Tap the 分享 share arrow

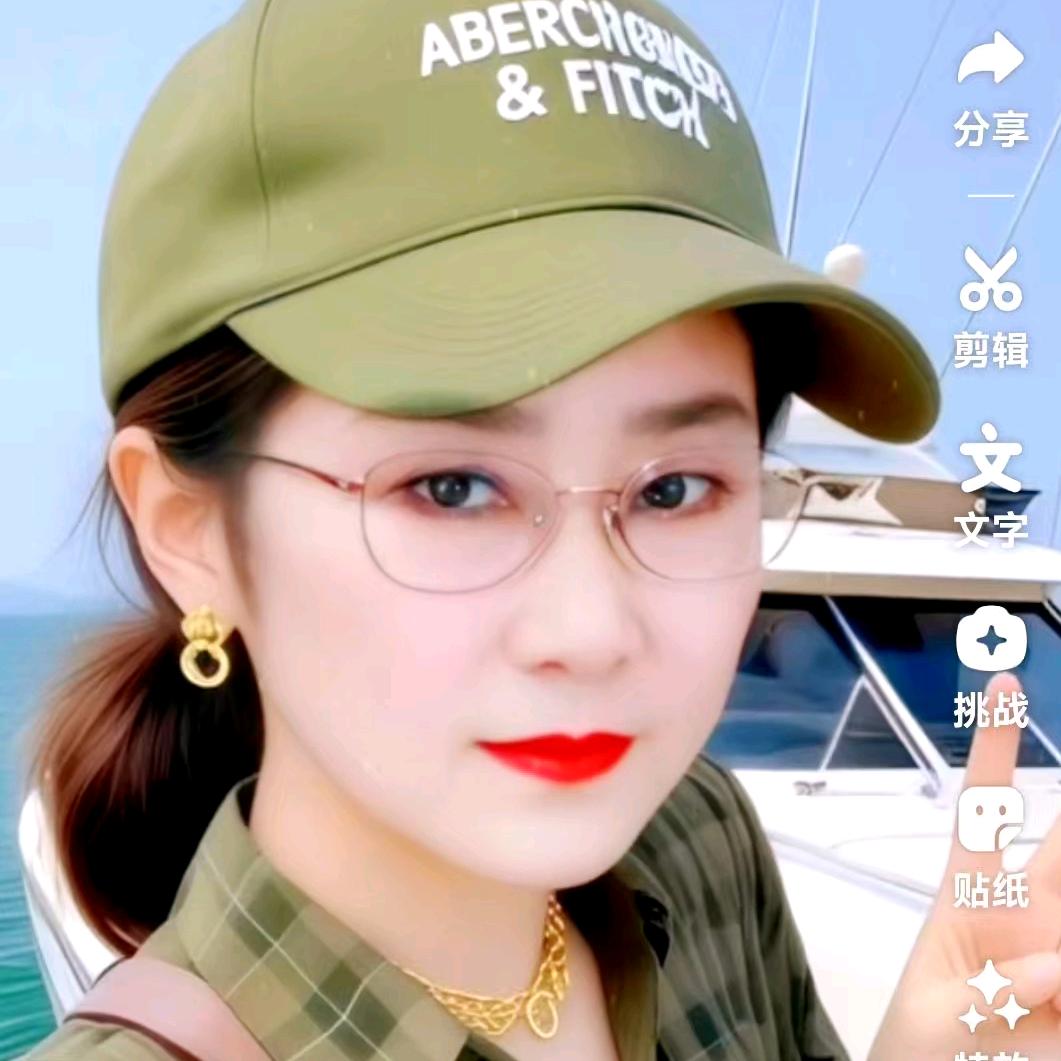click(x=990, y=60)
